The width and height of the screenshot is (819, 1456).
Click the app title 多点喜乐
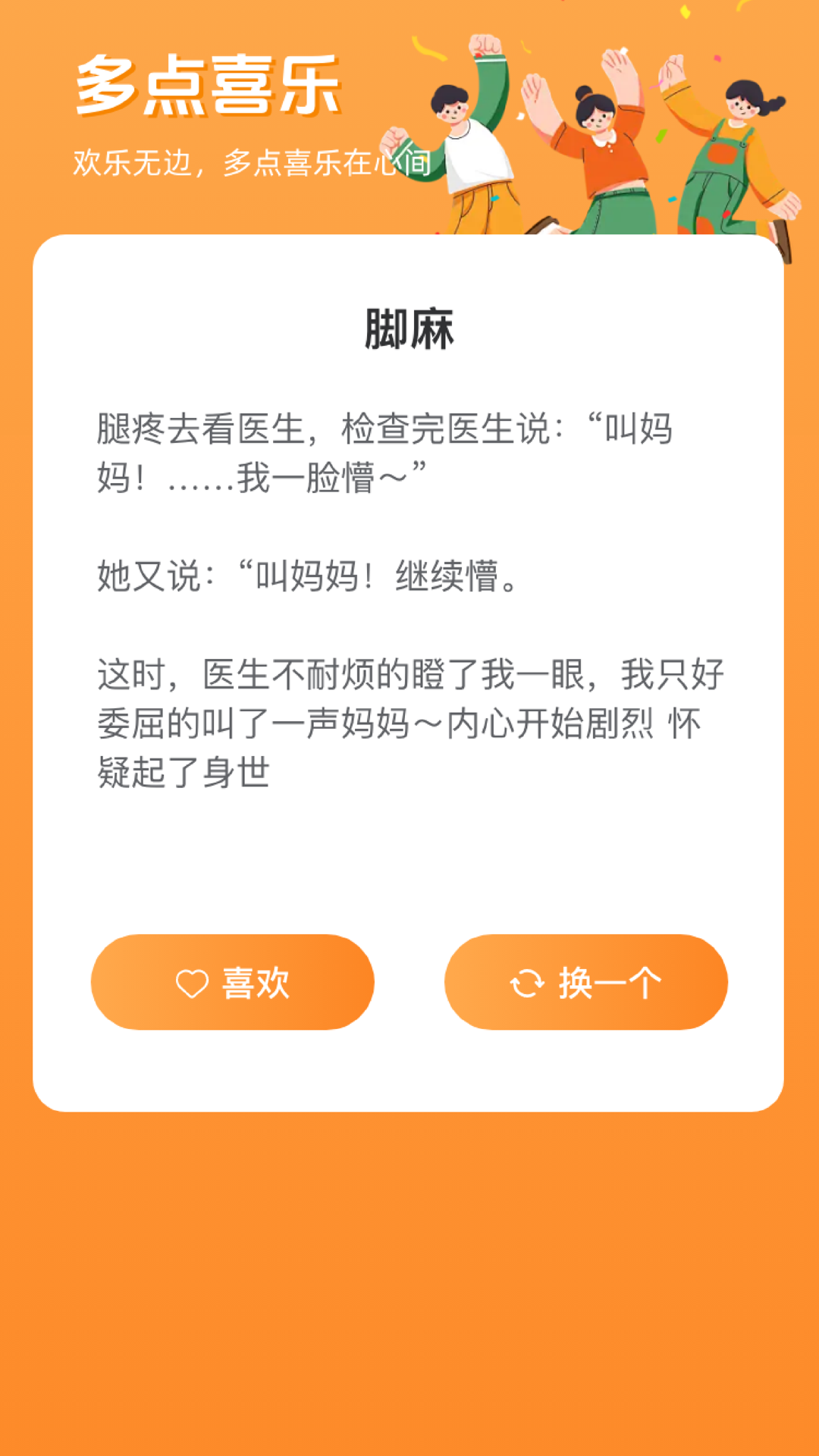[x=209, y=83]
